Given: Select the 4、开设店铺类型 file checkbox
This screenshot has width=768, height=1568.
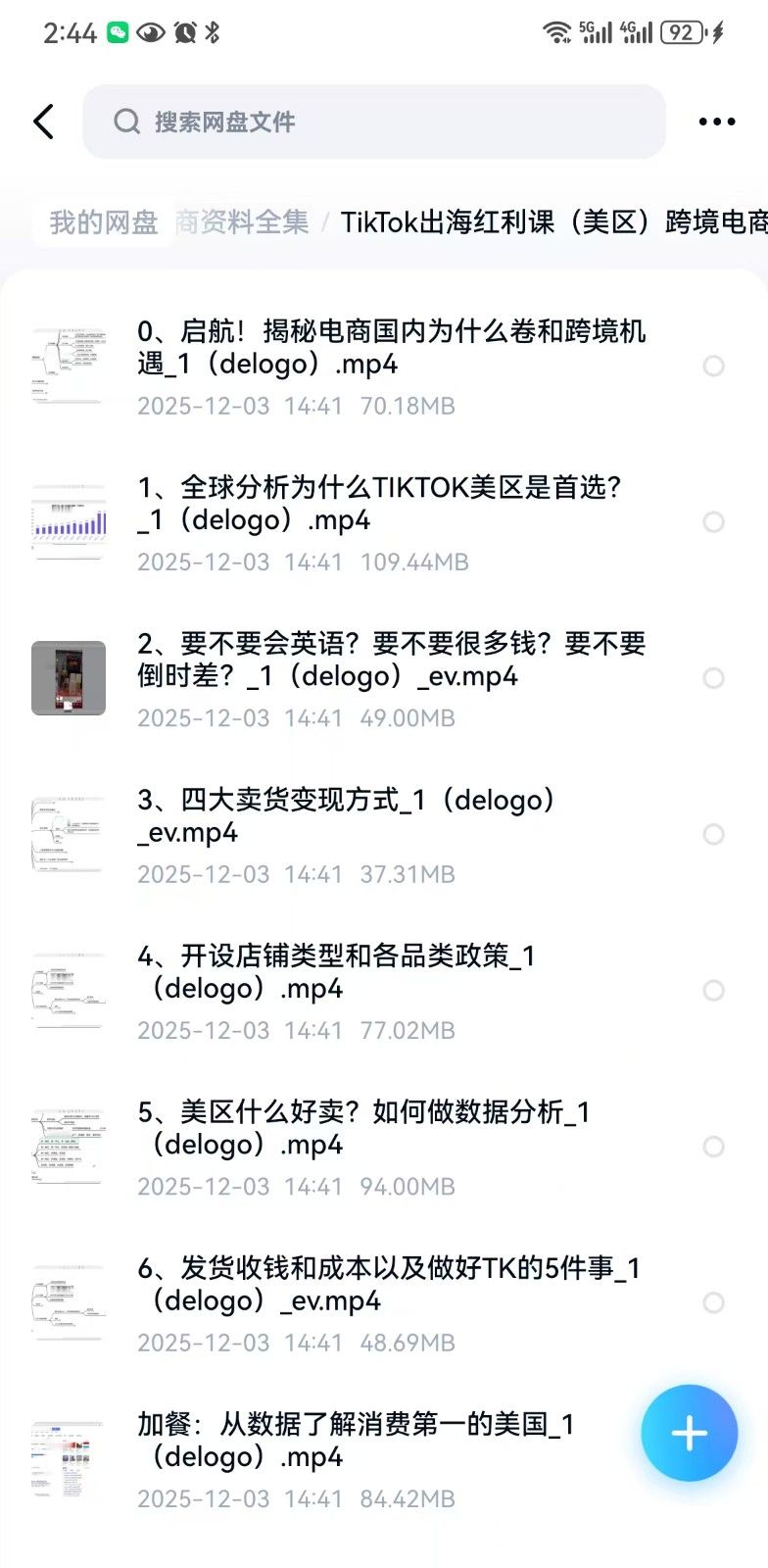Looking at the screenshot, I should tap(713, 990).
